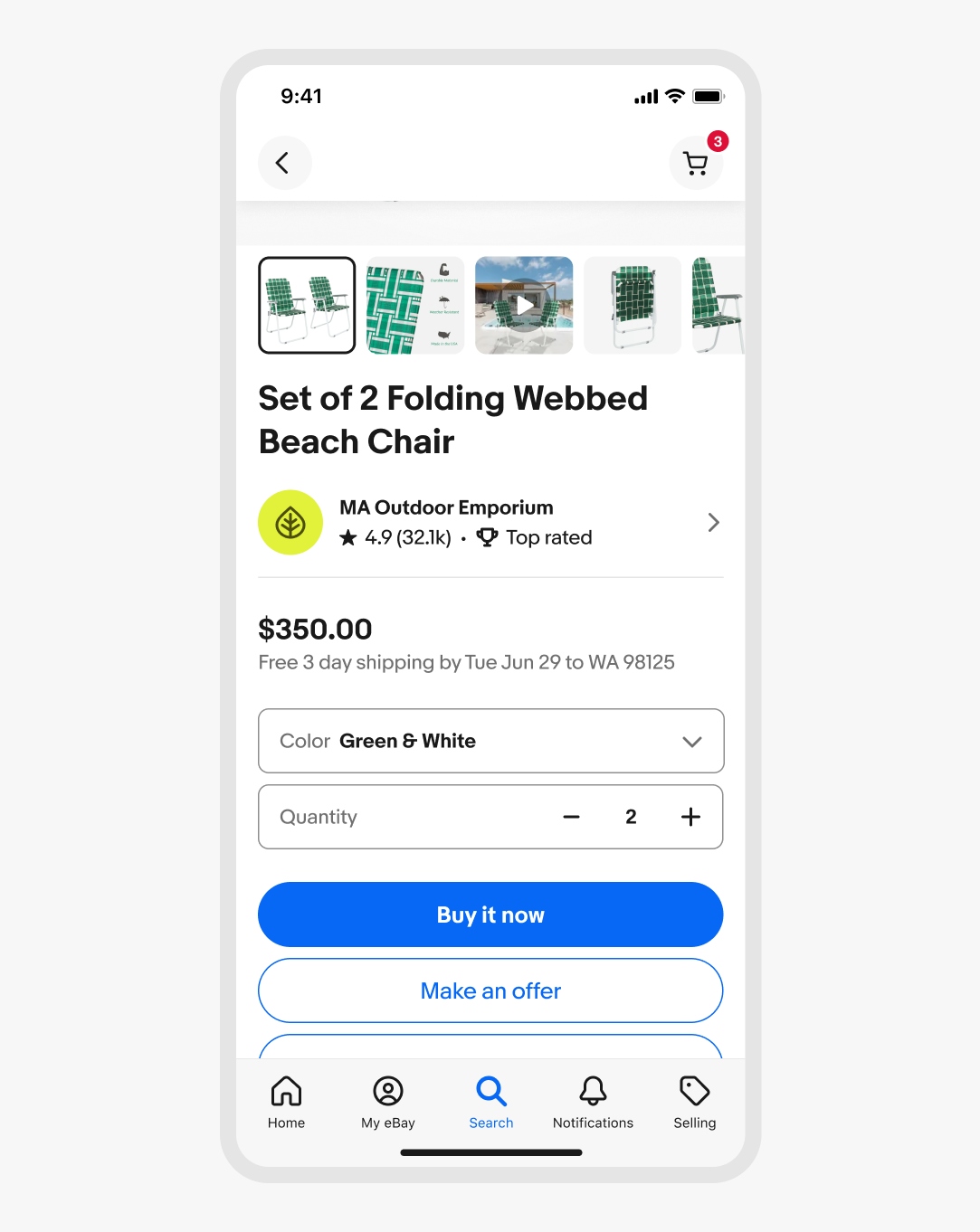Open the shopping cart with 3 items
The height and width of the screenshot is (1232, 980).
click(x=695, y=163)
